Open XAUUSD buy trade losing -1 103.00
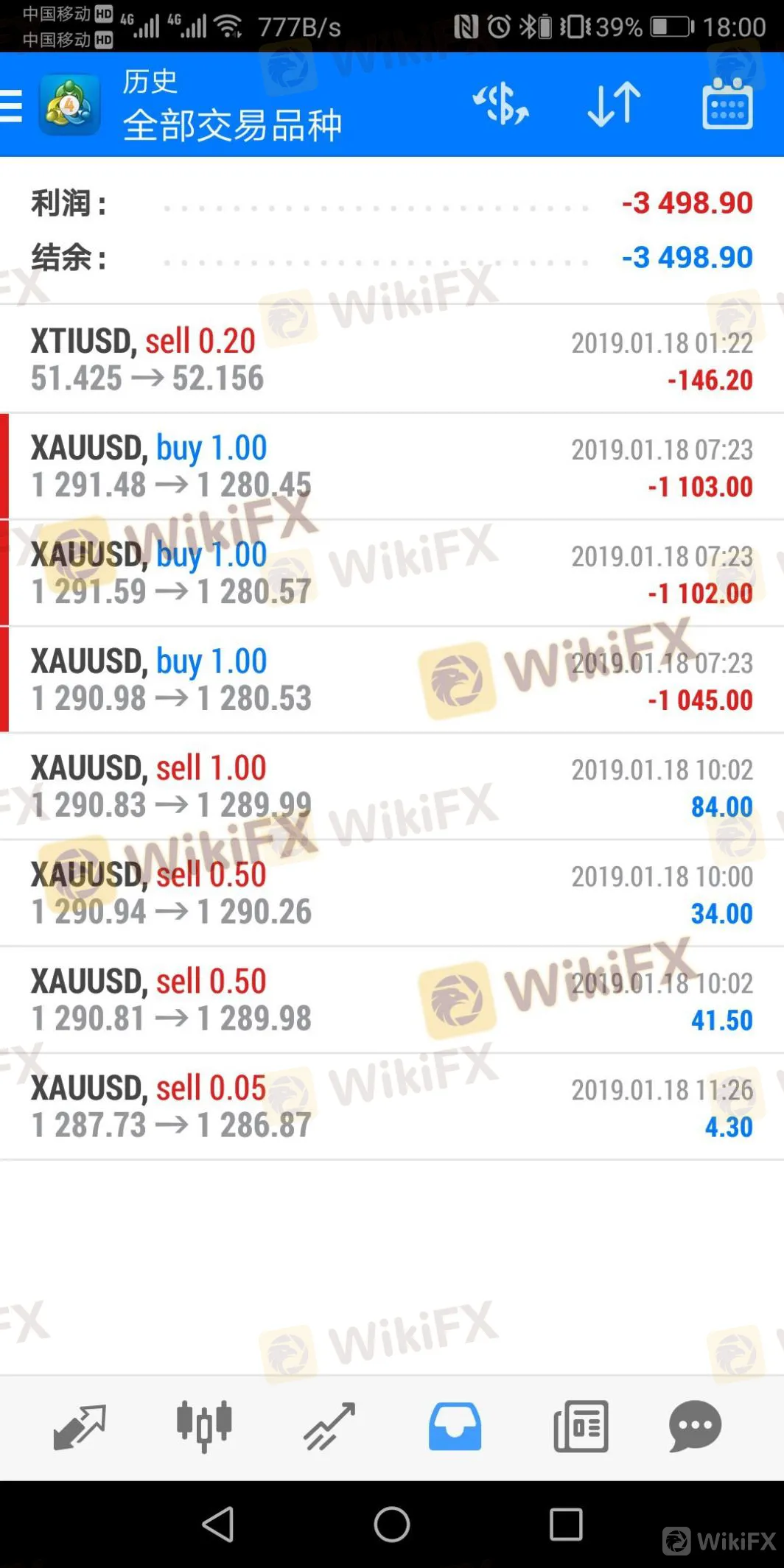784x1568 pixels. [392, 466]
